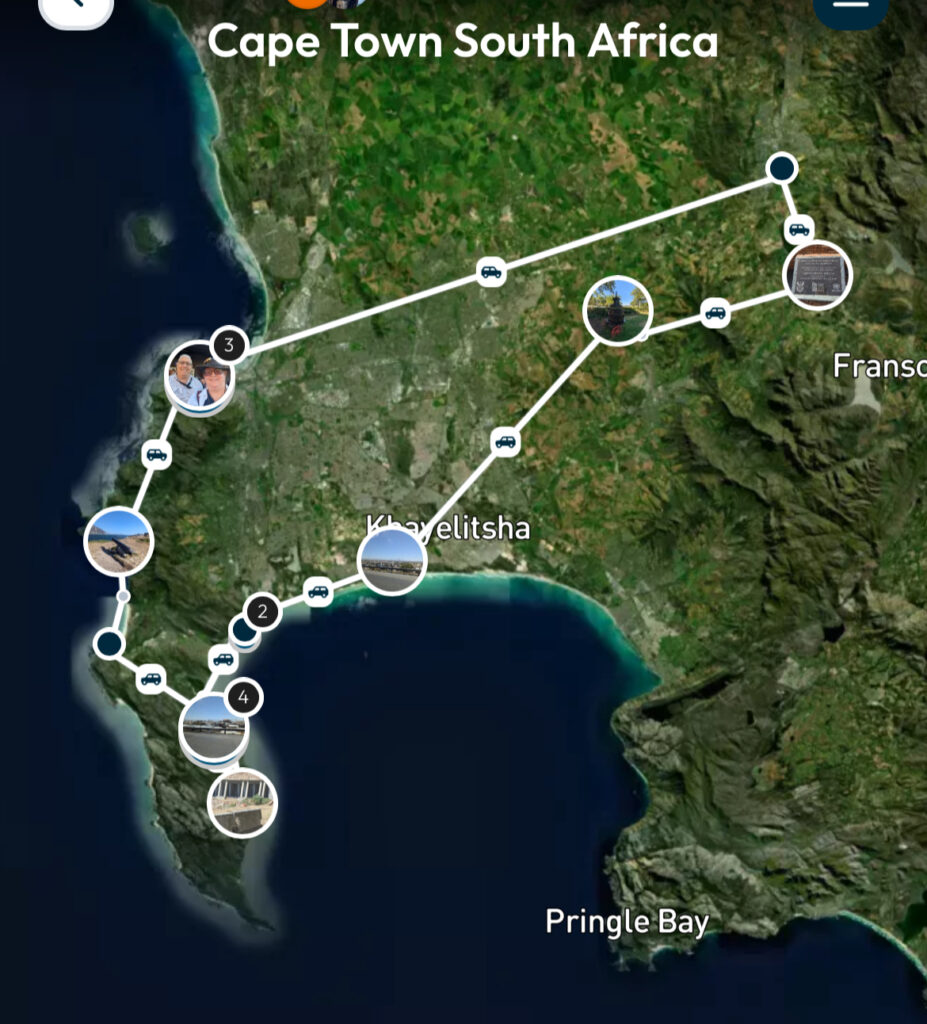Open the selfie photo cluster of 3
Screen dimensions: 927x1024
click(x=199, y=378)
